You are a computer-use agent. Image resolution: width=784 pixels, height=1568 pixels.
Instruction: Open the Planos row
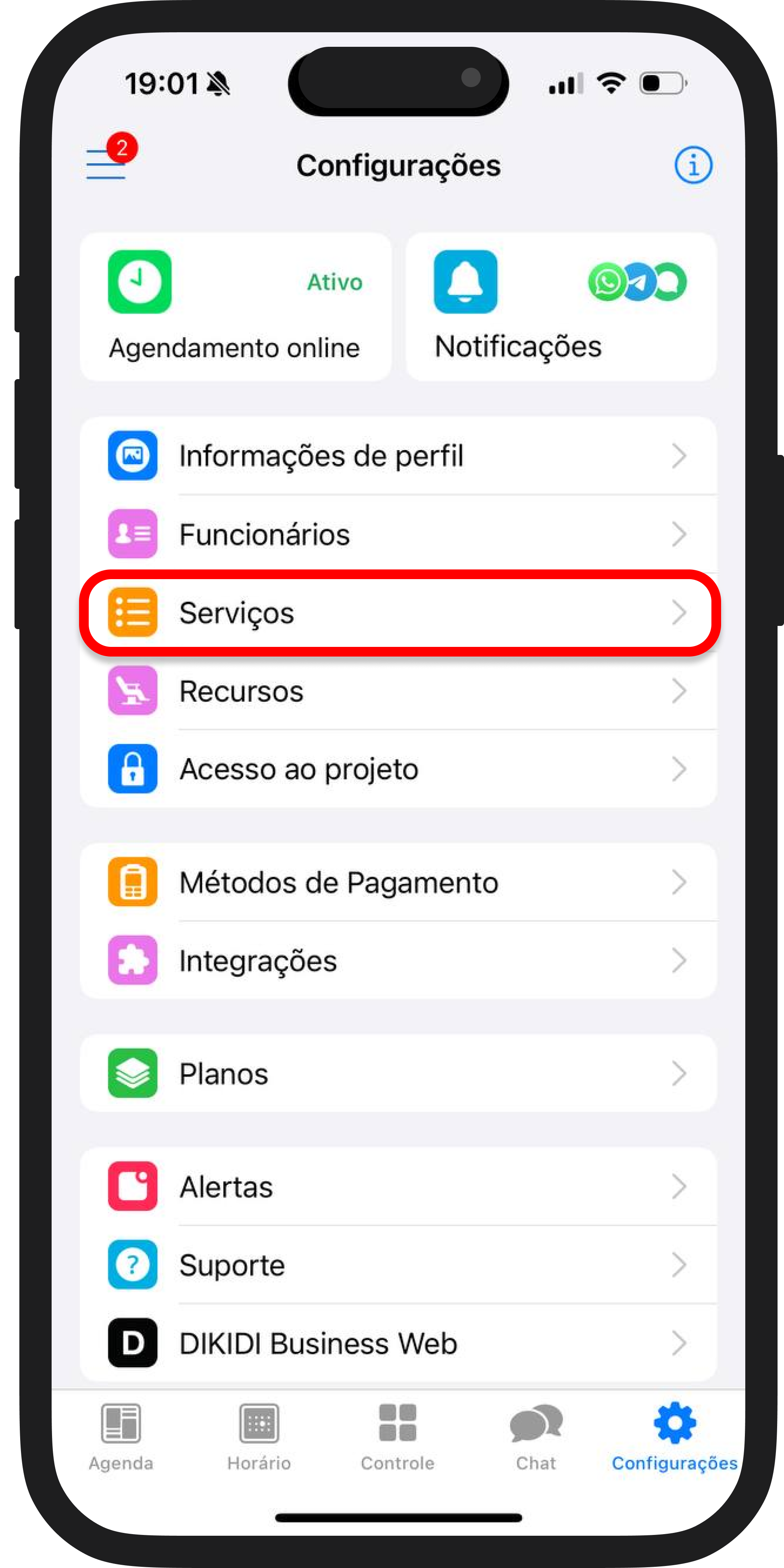pos(398,1074)
